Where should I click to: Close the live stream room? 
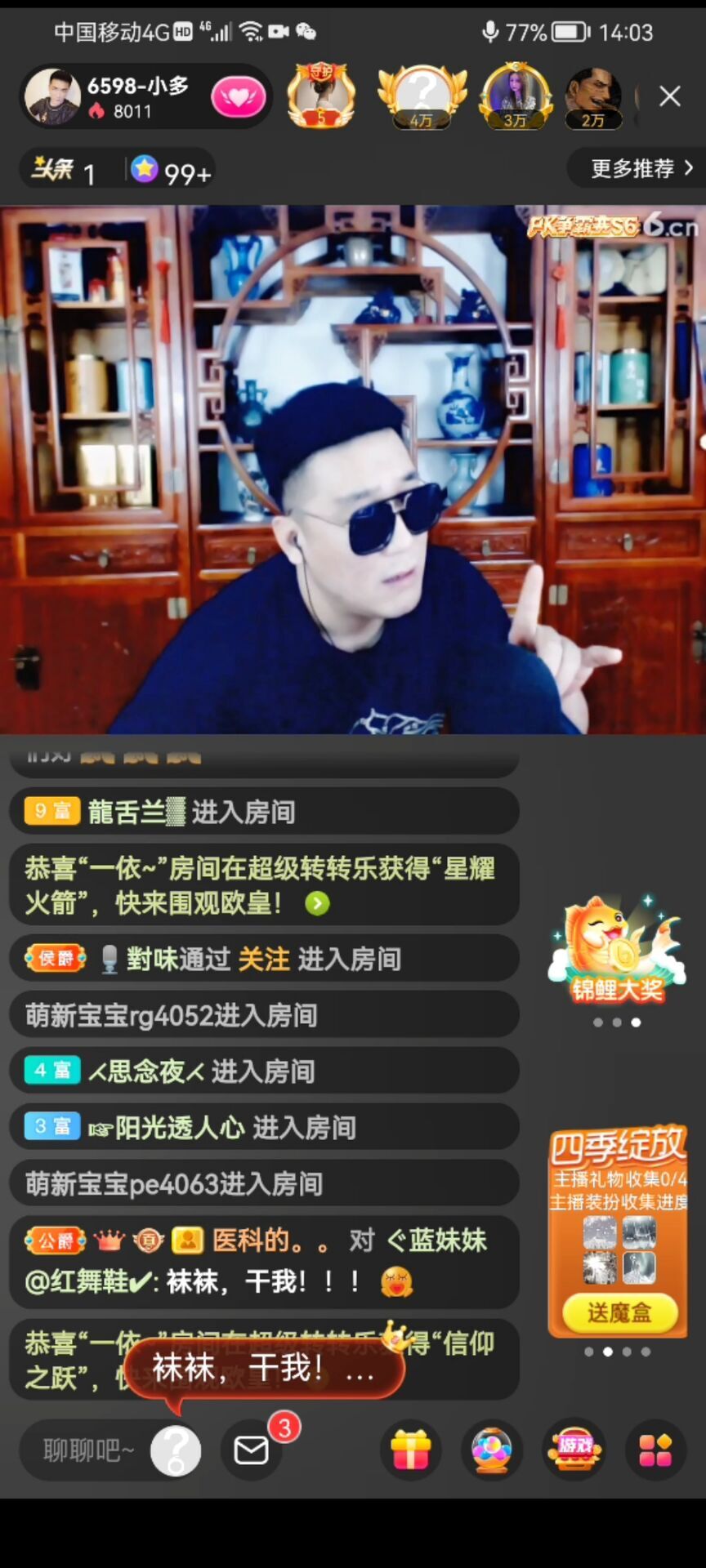coord(669,96)
